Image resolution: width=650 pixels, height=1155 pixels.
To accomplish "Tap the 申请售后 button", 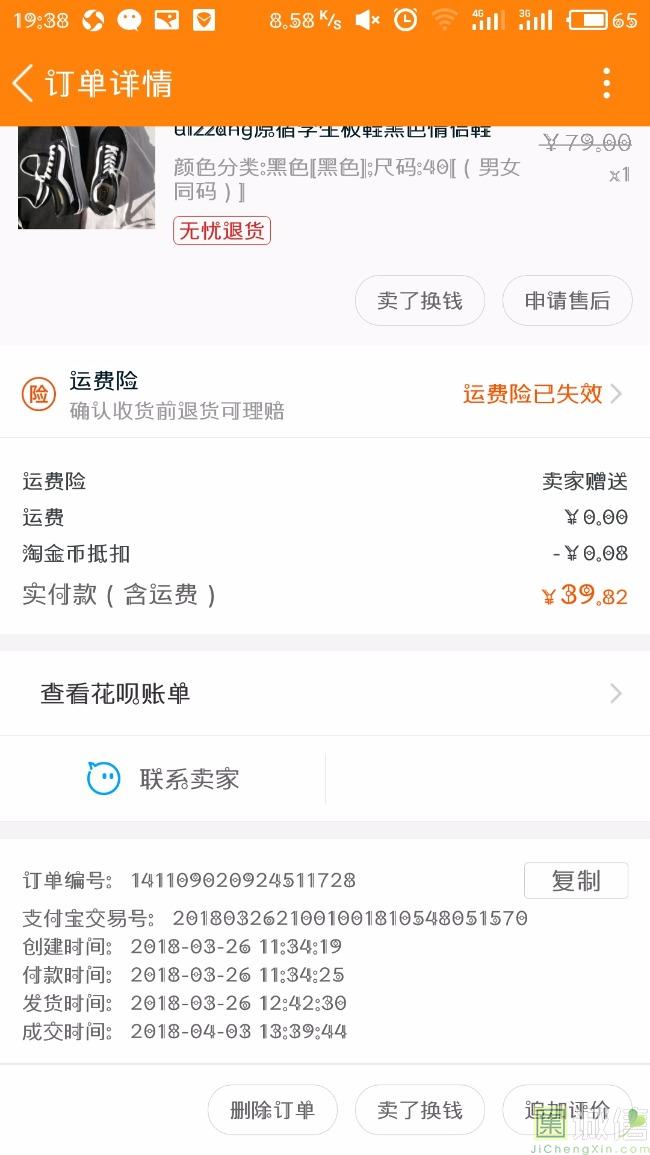I will pyautogui.click(x=567, y=301).
